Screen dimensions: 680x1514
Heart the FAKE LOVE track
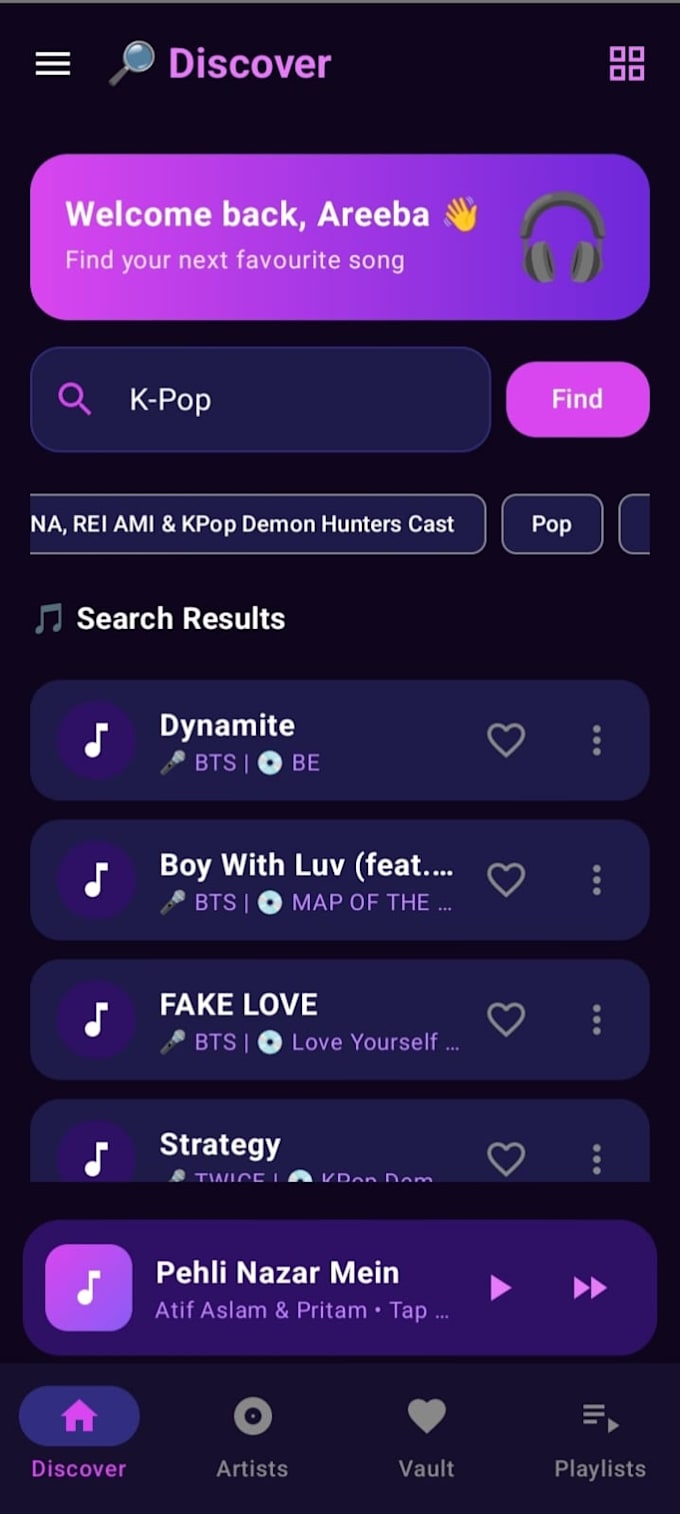coord(506,1020)
